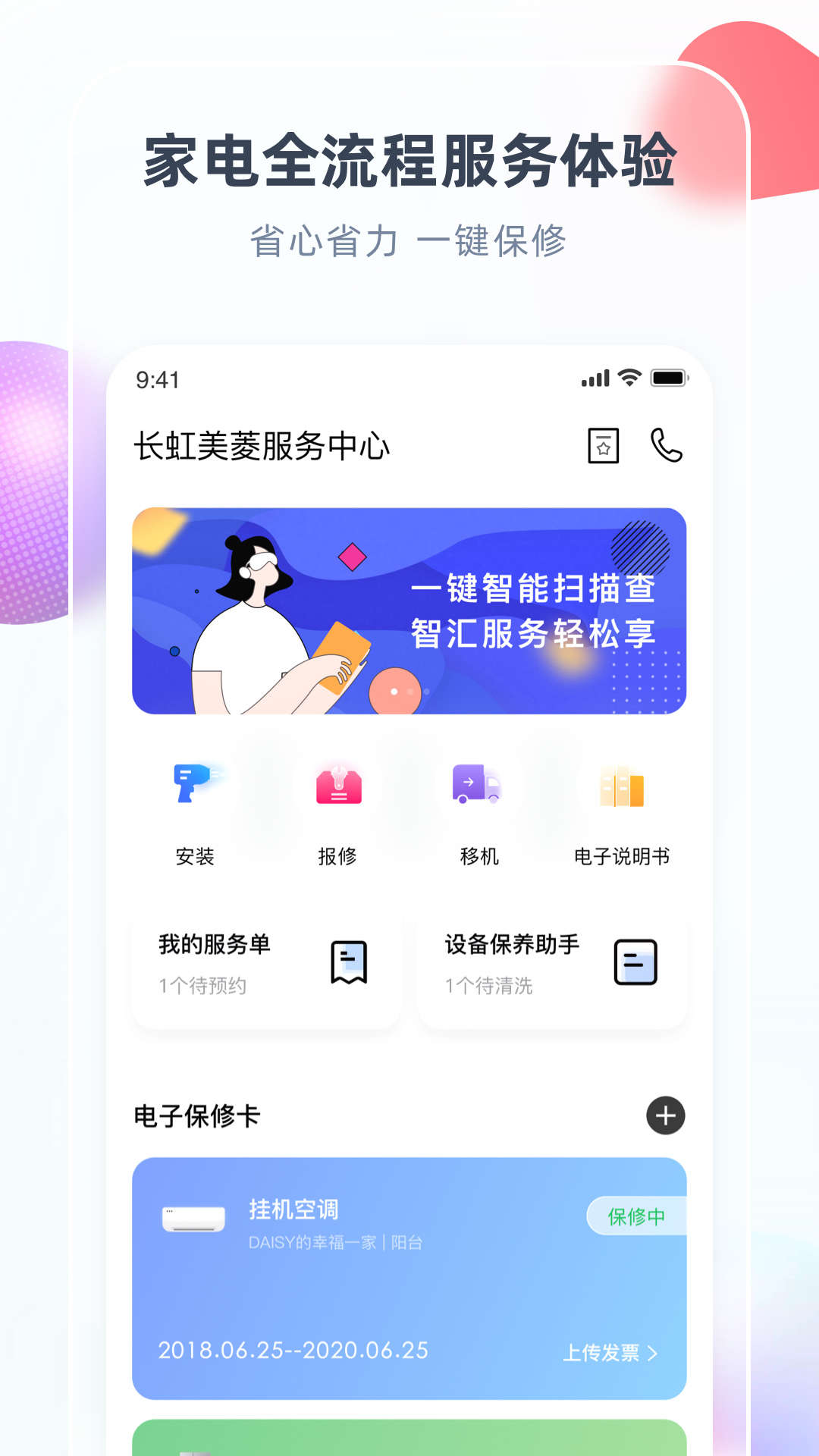Open the 报修 repair request icon

tap(337, 785)
